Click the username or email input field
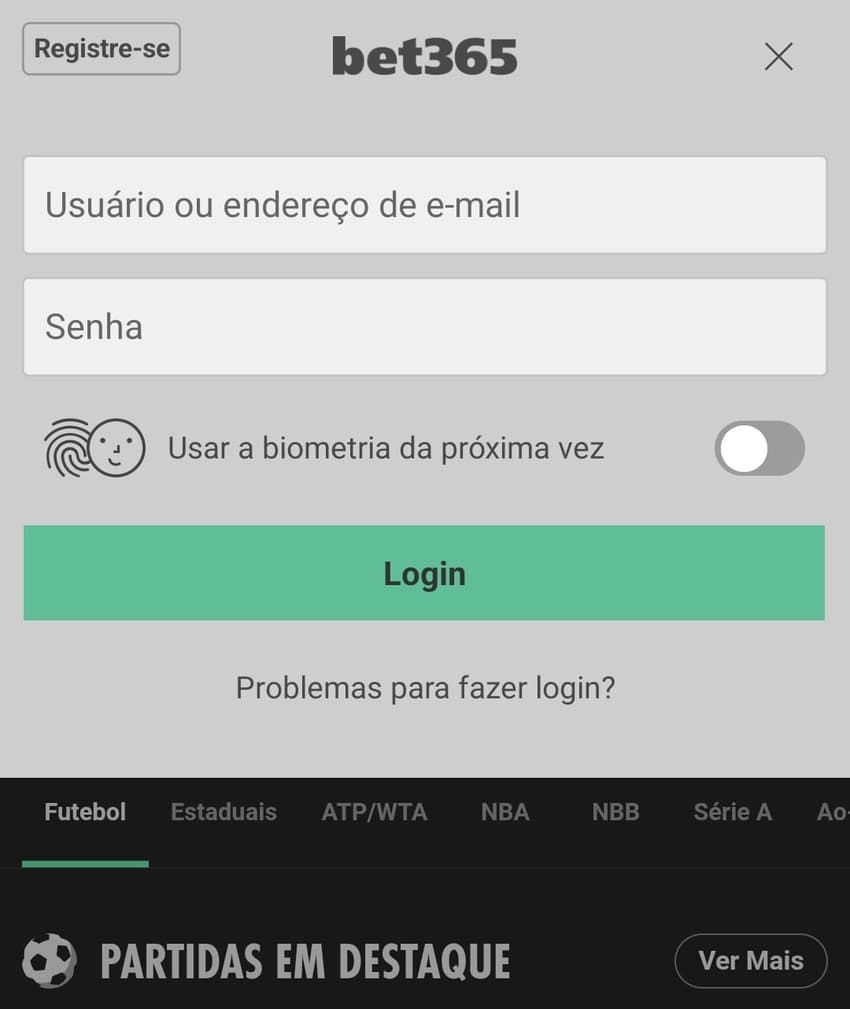850x1009 pixels. pyautogui.click(x=424, y=206)
